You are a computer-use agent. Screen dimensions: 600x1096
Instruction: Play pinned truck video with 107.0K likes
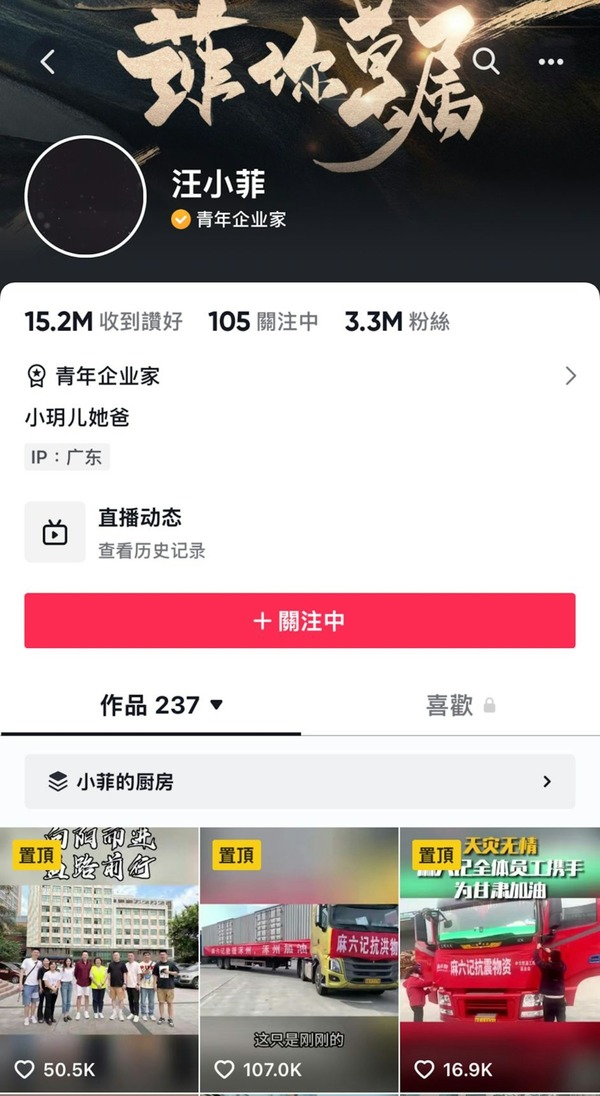pyautogui.click(x=300, y=950)
